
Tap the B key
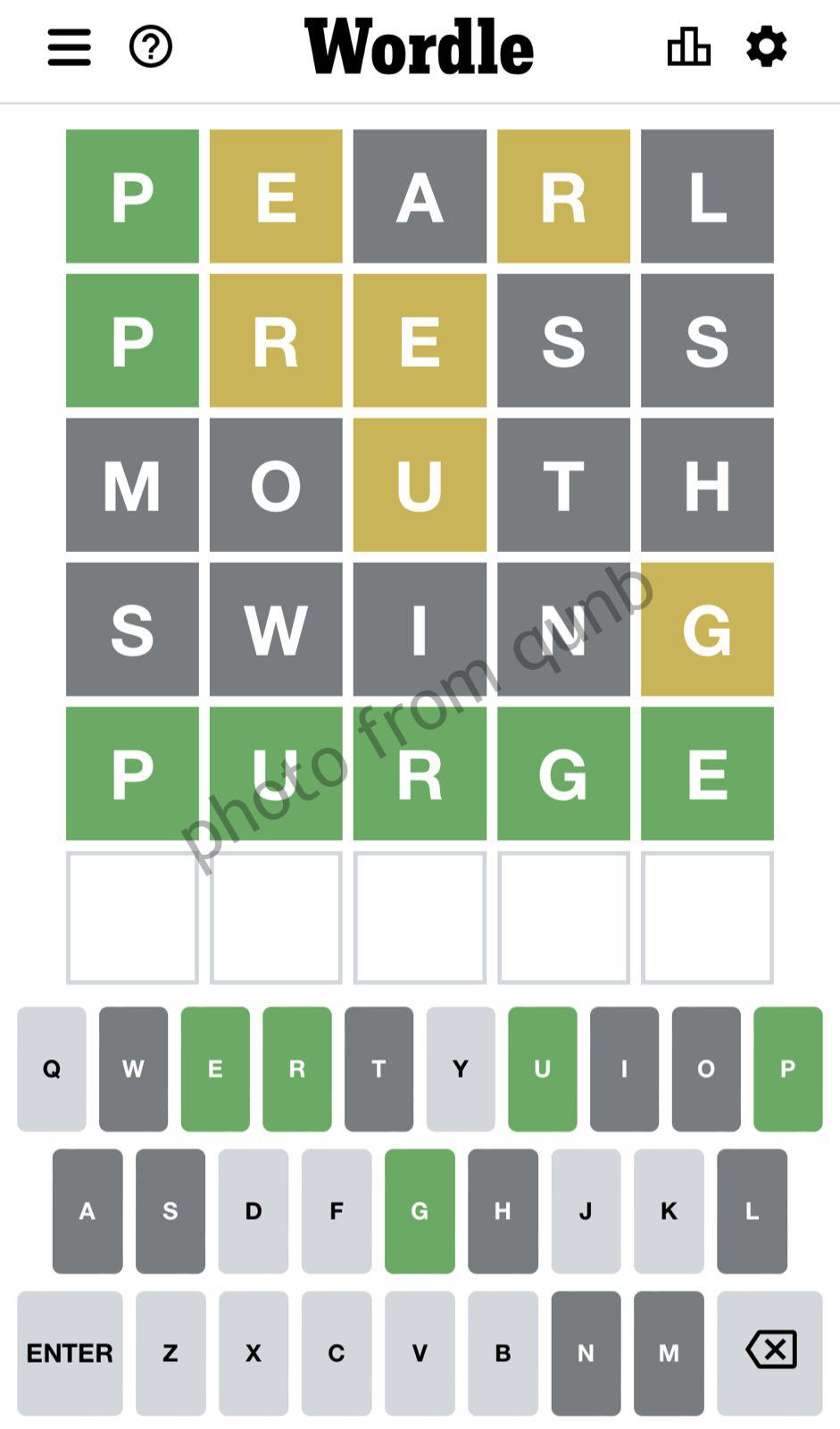(503, 1352)
